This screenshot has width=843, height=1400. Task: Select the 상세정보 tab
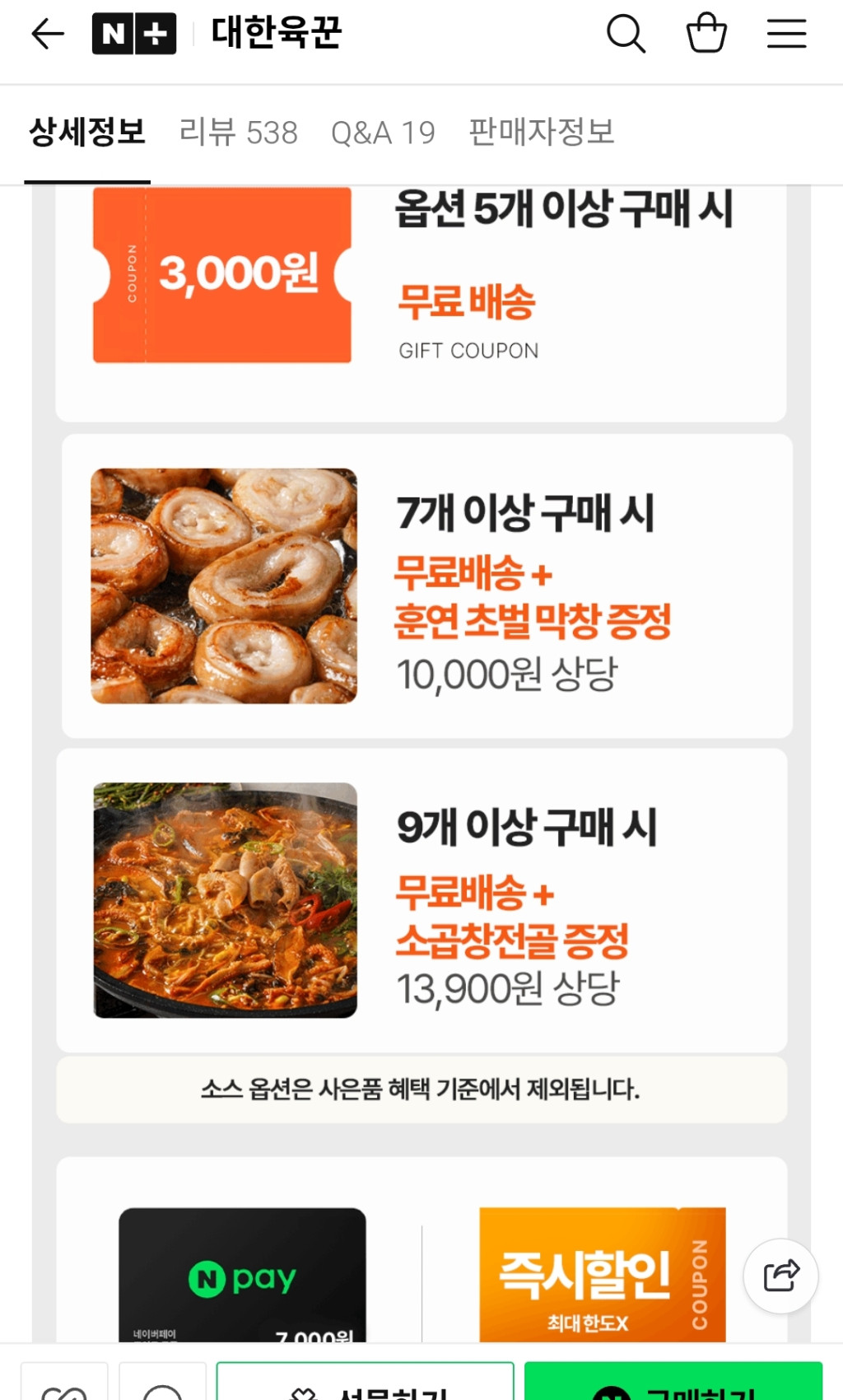(x=87, y=133)
